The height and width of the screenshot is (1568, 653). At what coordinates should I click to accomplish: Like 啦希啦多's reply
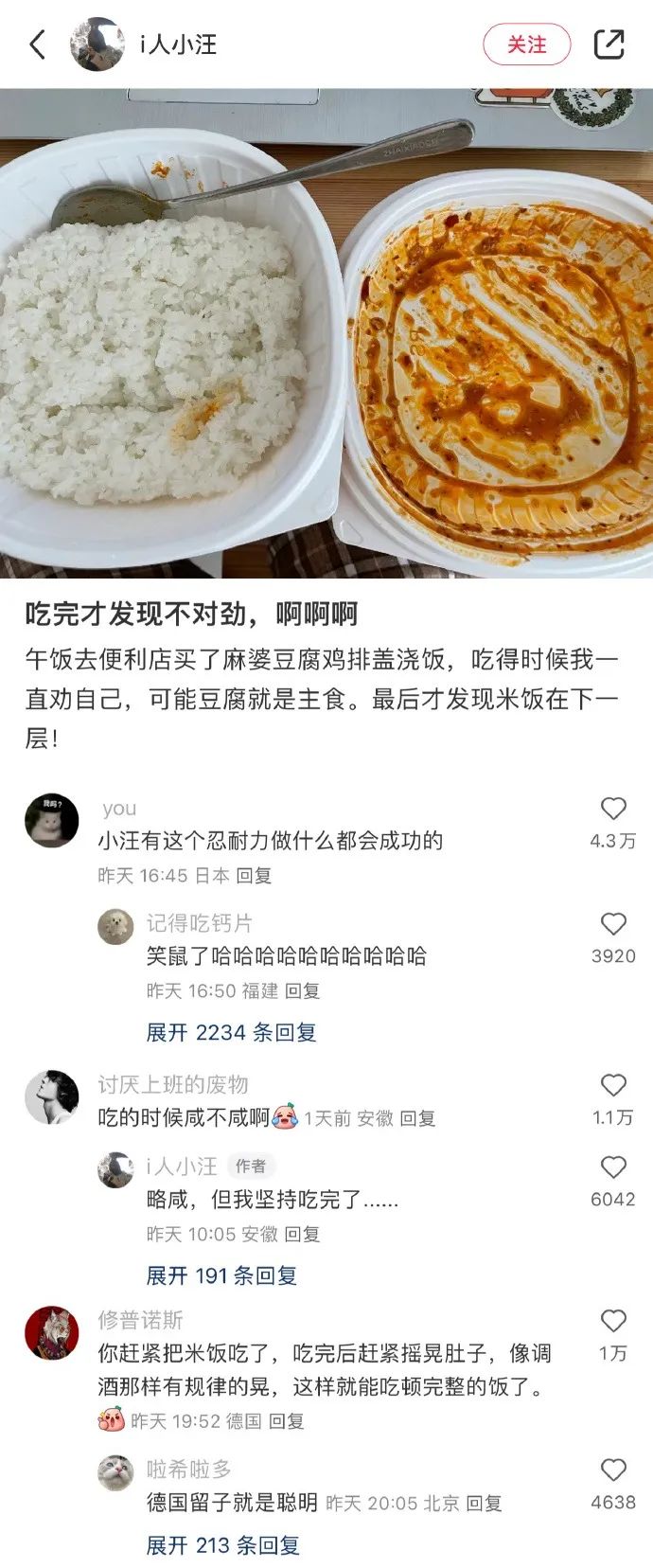613,1470
